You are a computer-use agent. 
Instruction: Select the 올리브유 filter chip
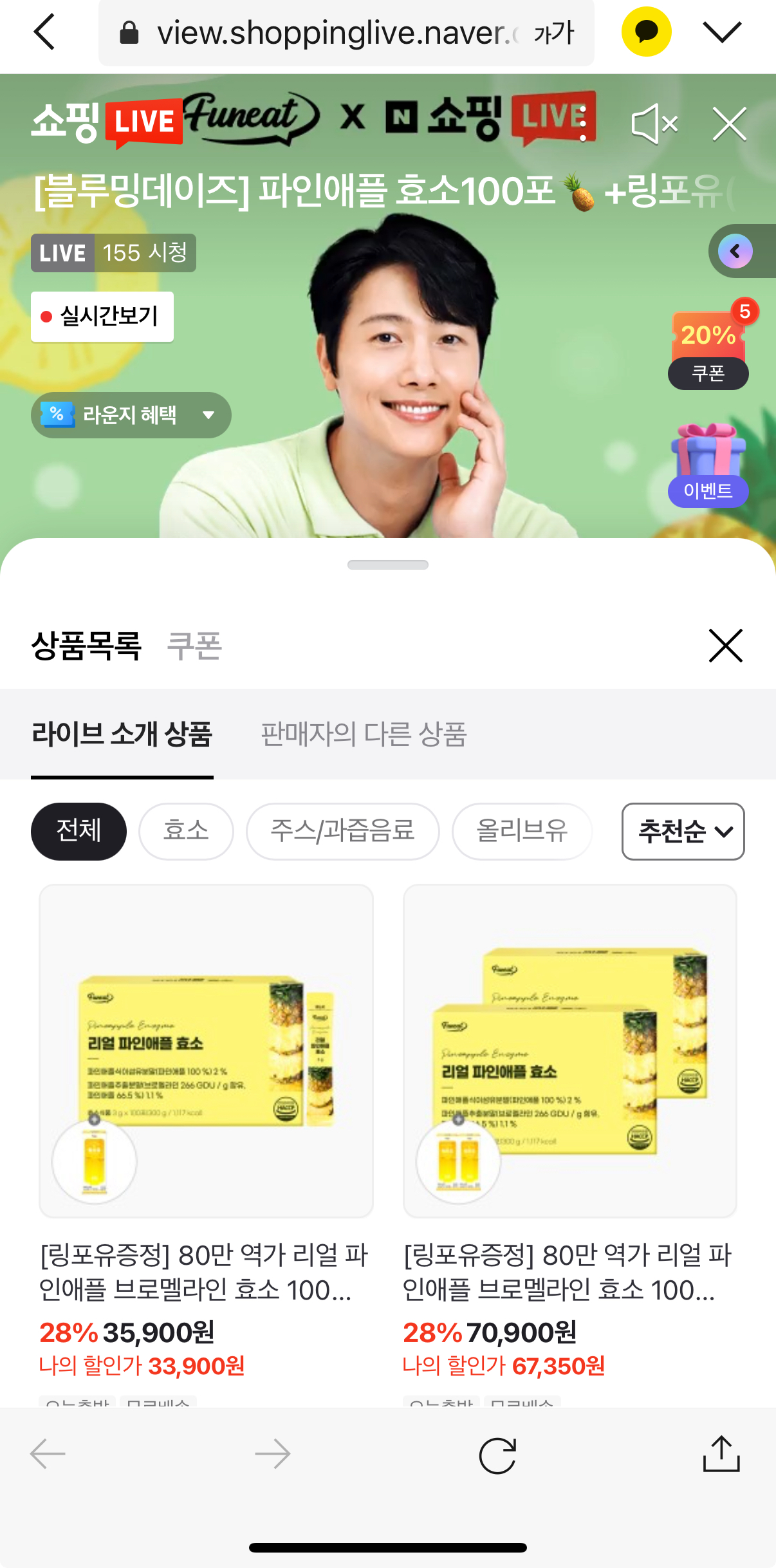click(x=521, y=831)
